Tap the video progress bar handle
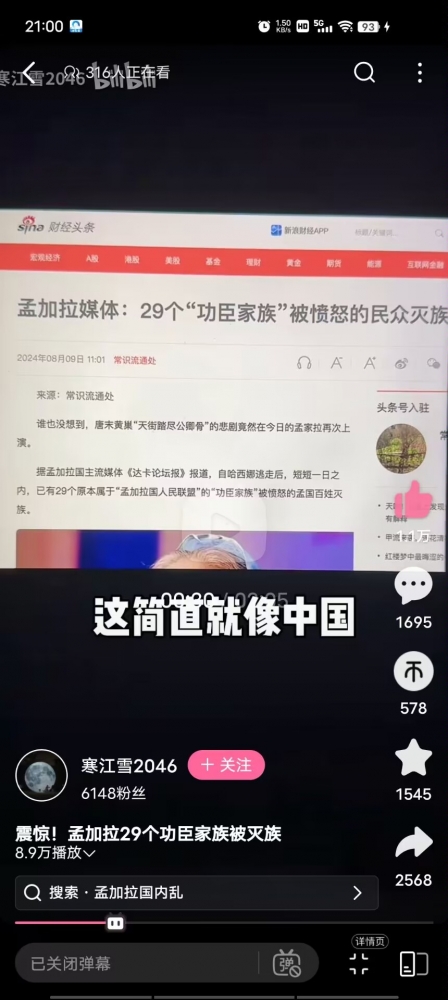The image size is (448, 1000). [115, 922]
